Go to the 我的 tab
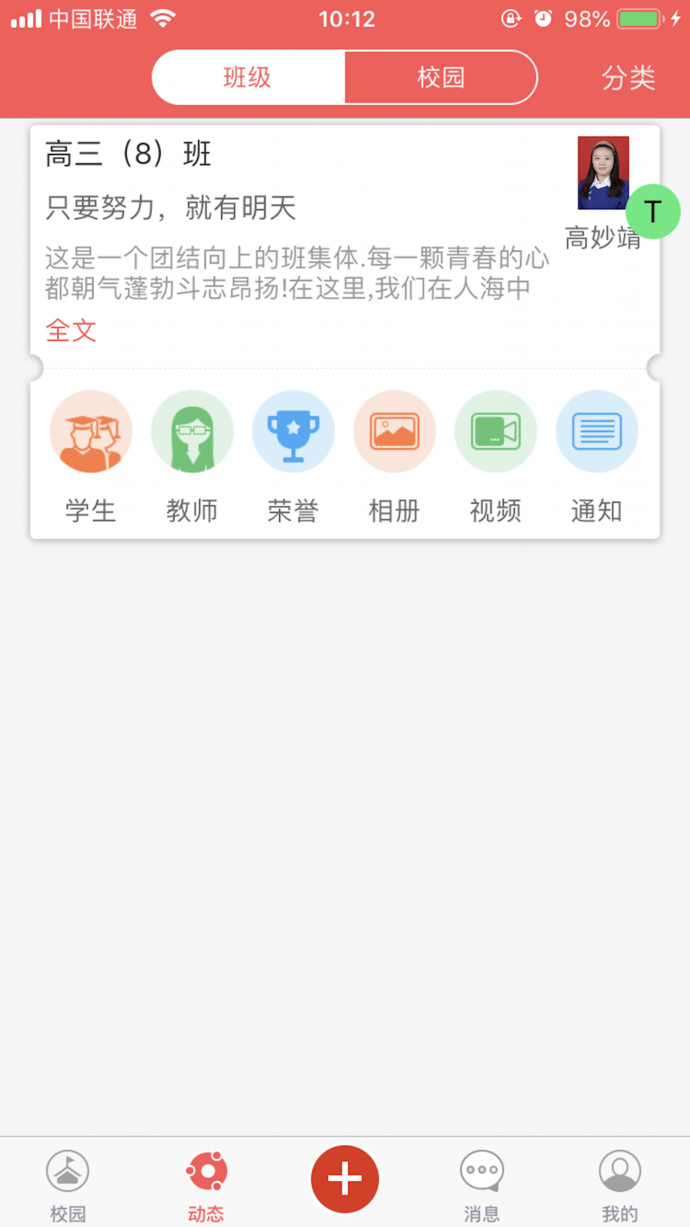 click(620, 1186)
